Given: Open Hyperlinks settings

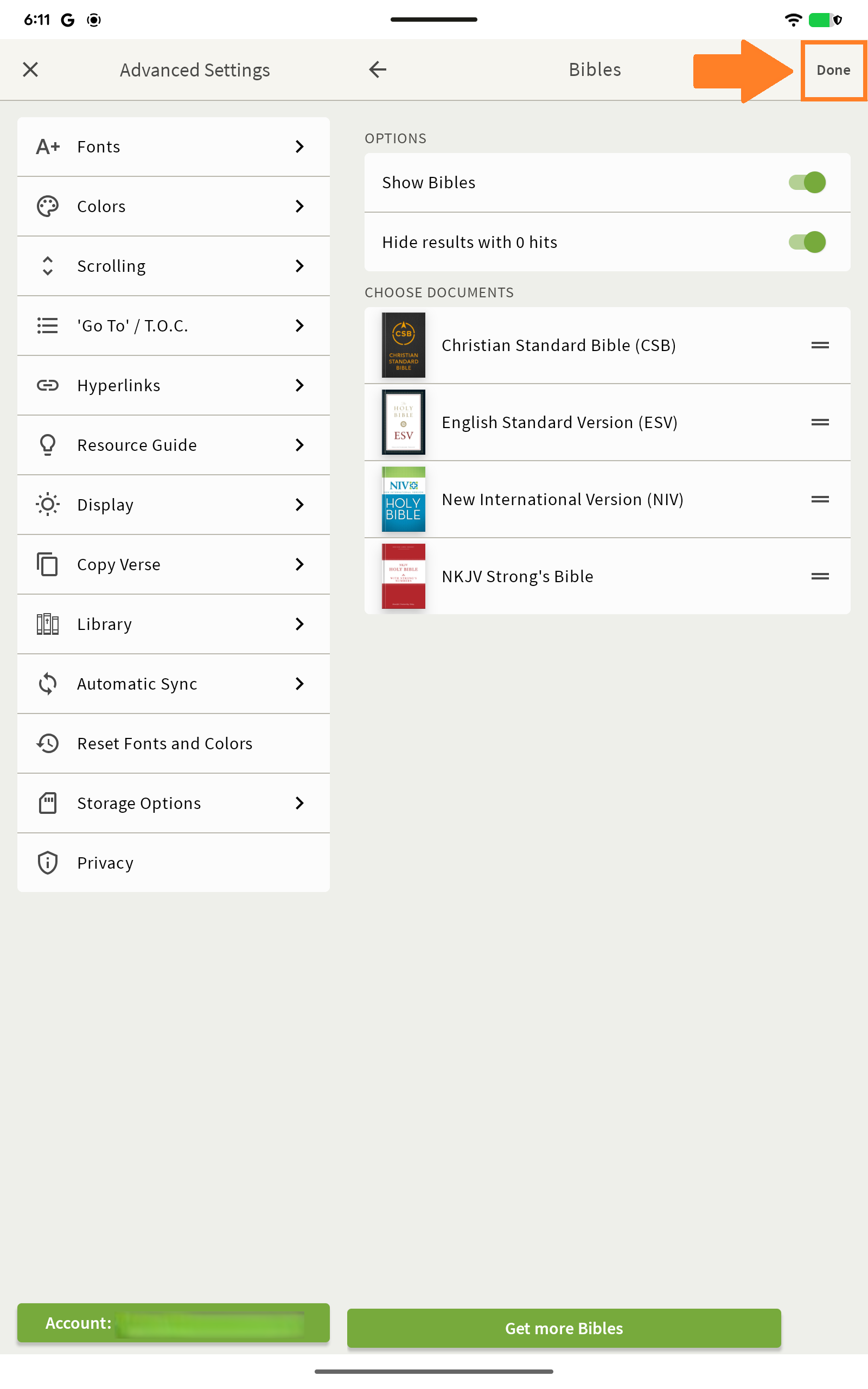Looking at the screenshot, I should pyautogui.click(x=174, y=386).
